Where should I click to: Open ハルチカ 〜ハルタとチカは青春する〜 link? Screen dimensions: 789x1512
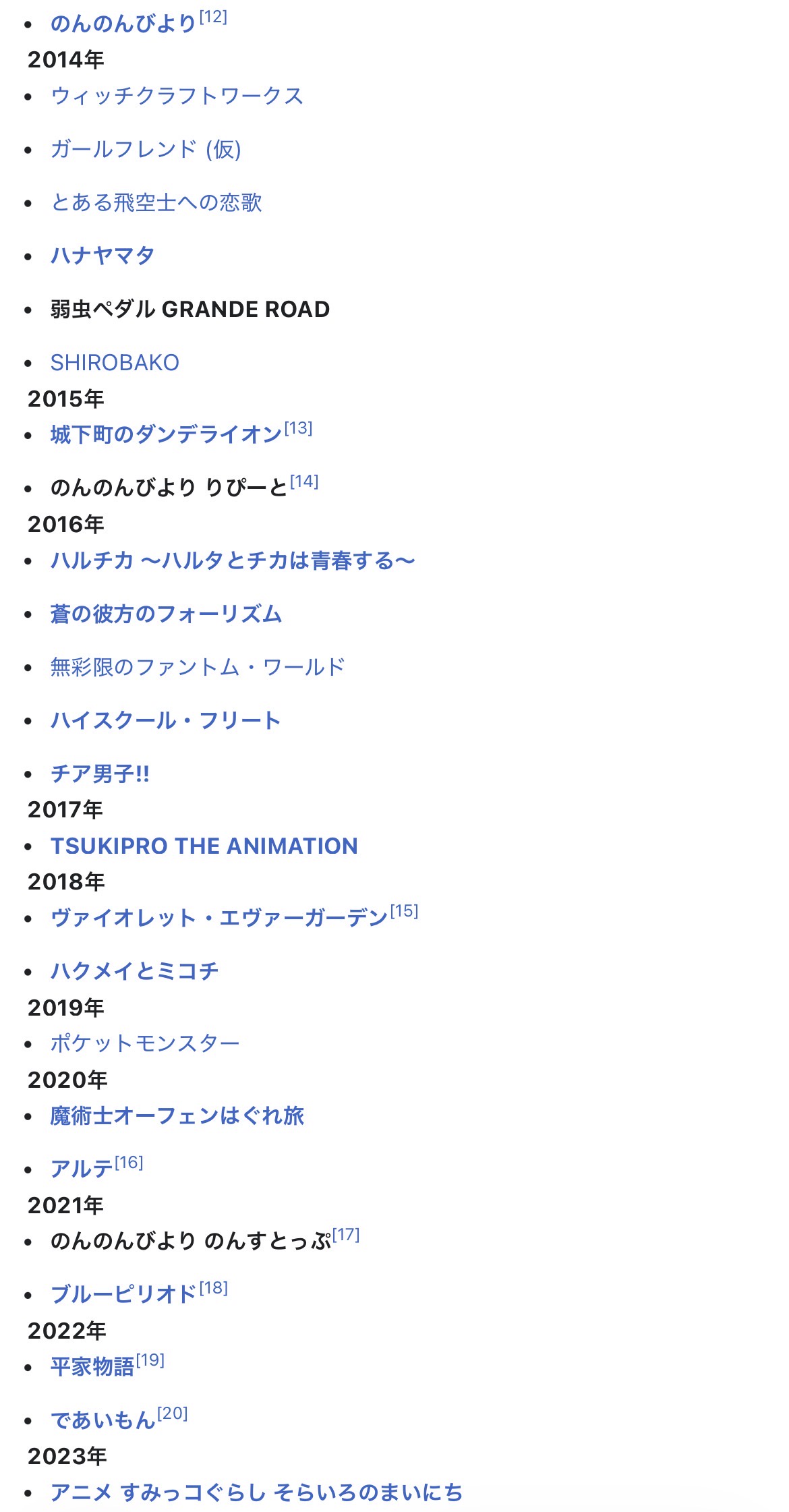[233, 561]
